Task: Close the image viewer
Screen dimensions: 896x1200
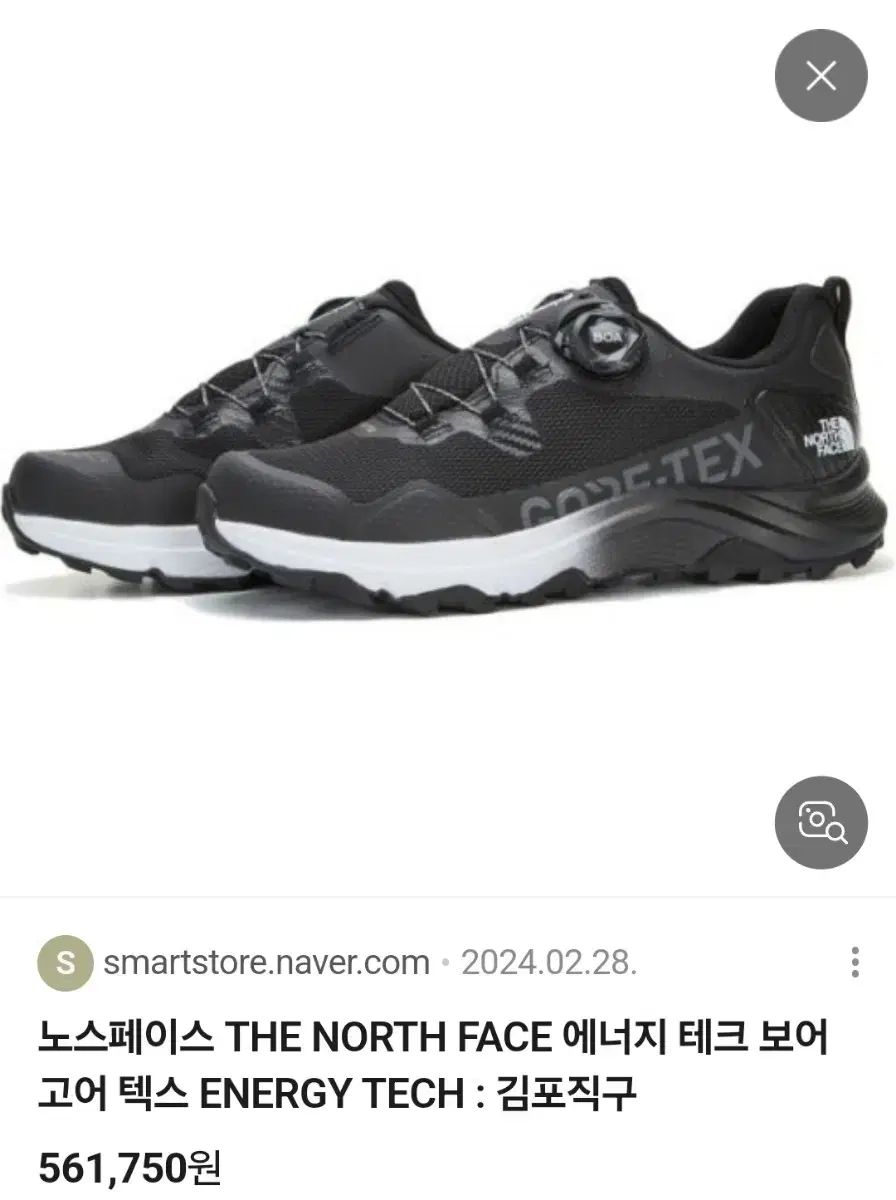Action: pos(821,76)
